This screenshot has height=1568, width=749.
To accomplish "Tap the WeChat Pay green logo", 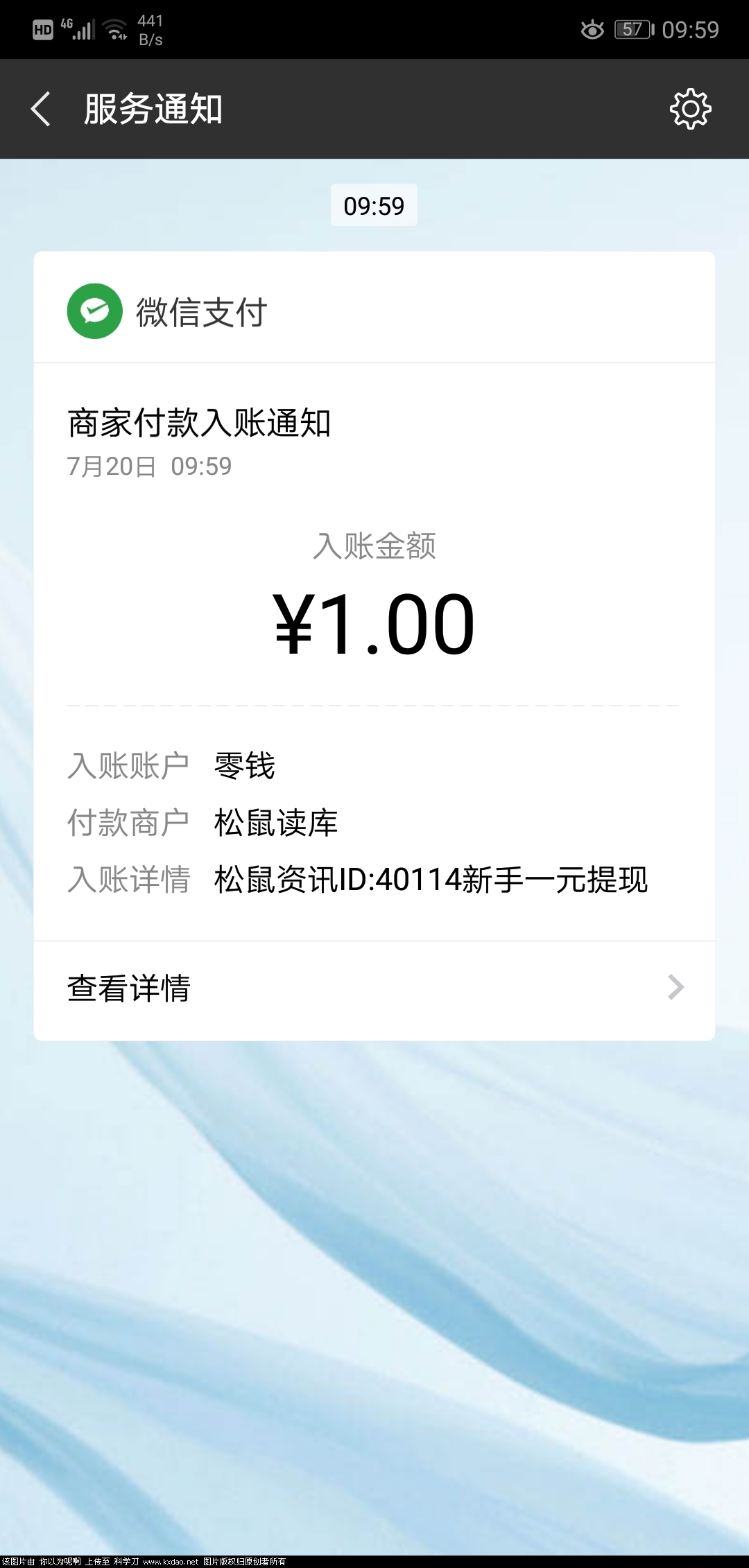I will point(95,311).
